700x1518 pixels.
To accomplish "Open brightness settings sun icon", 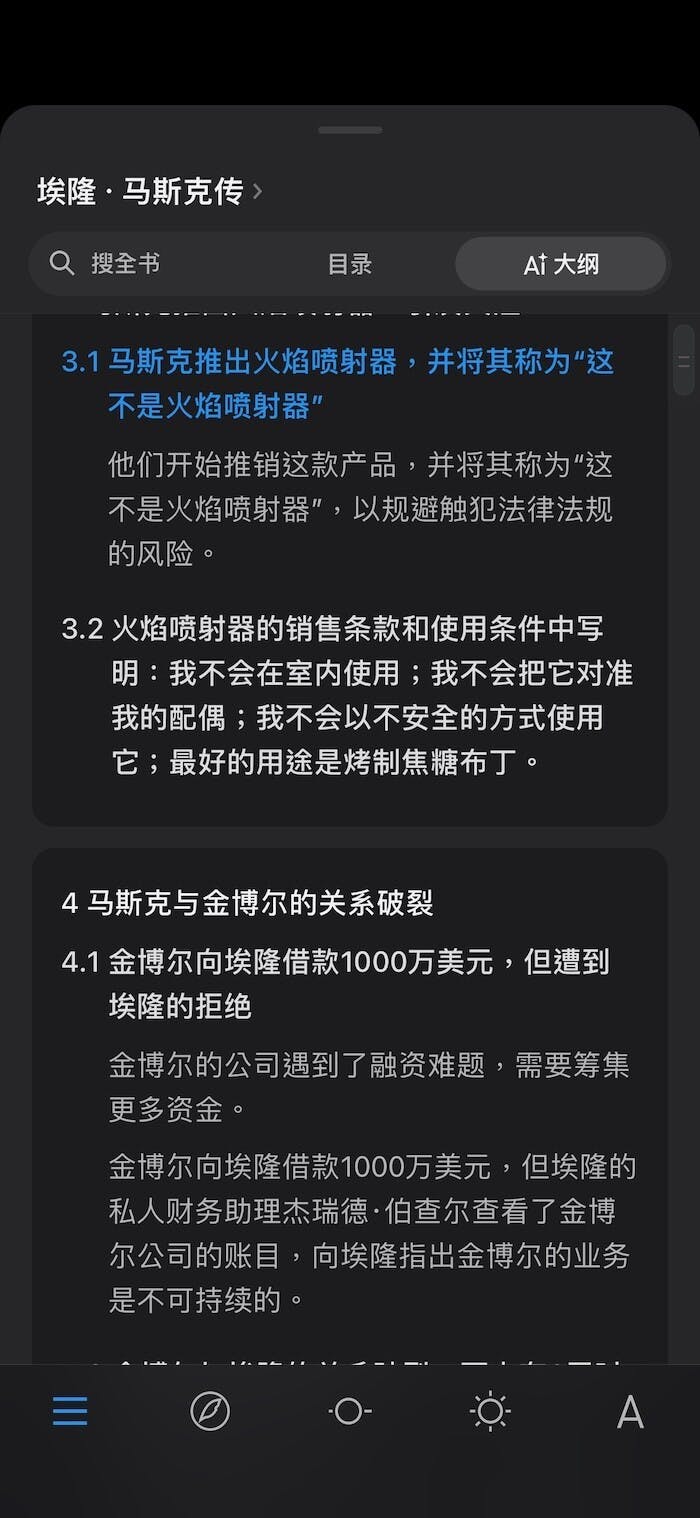I will 490,1411.
